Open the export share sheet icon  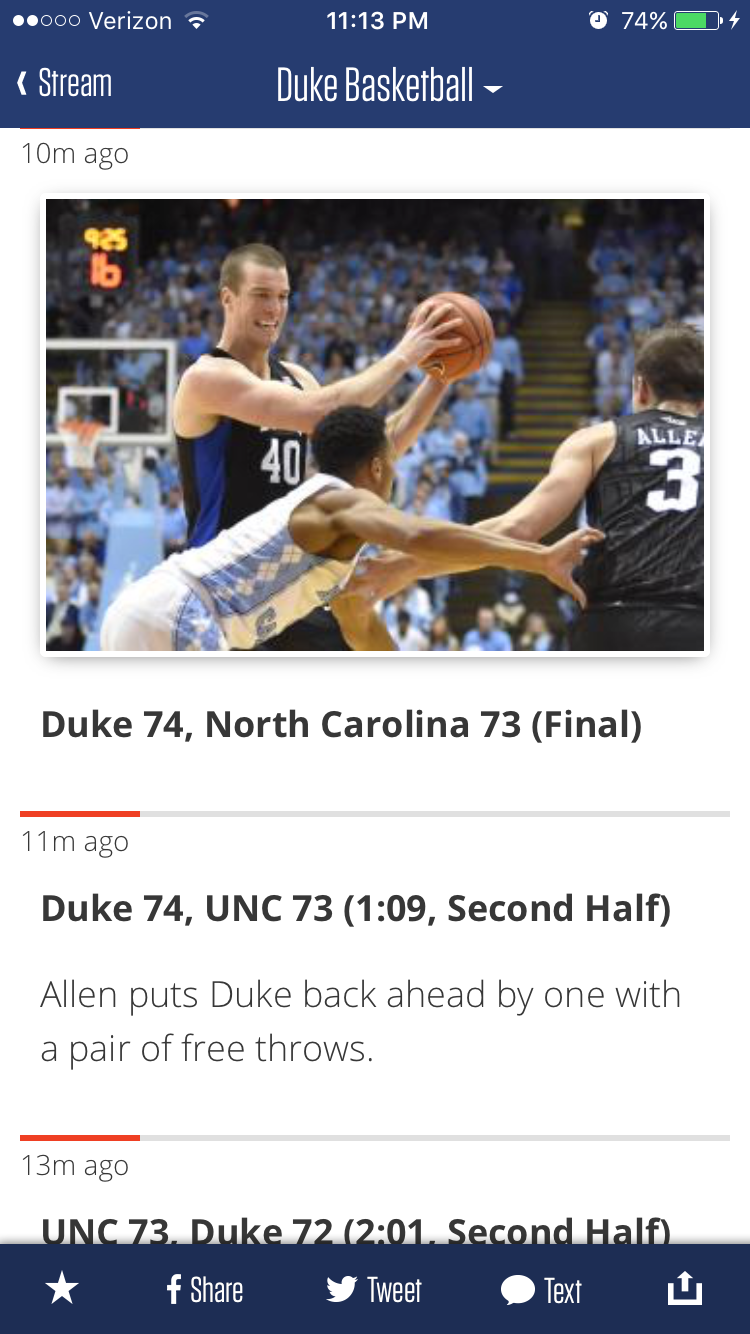tap(685, 1289)
